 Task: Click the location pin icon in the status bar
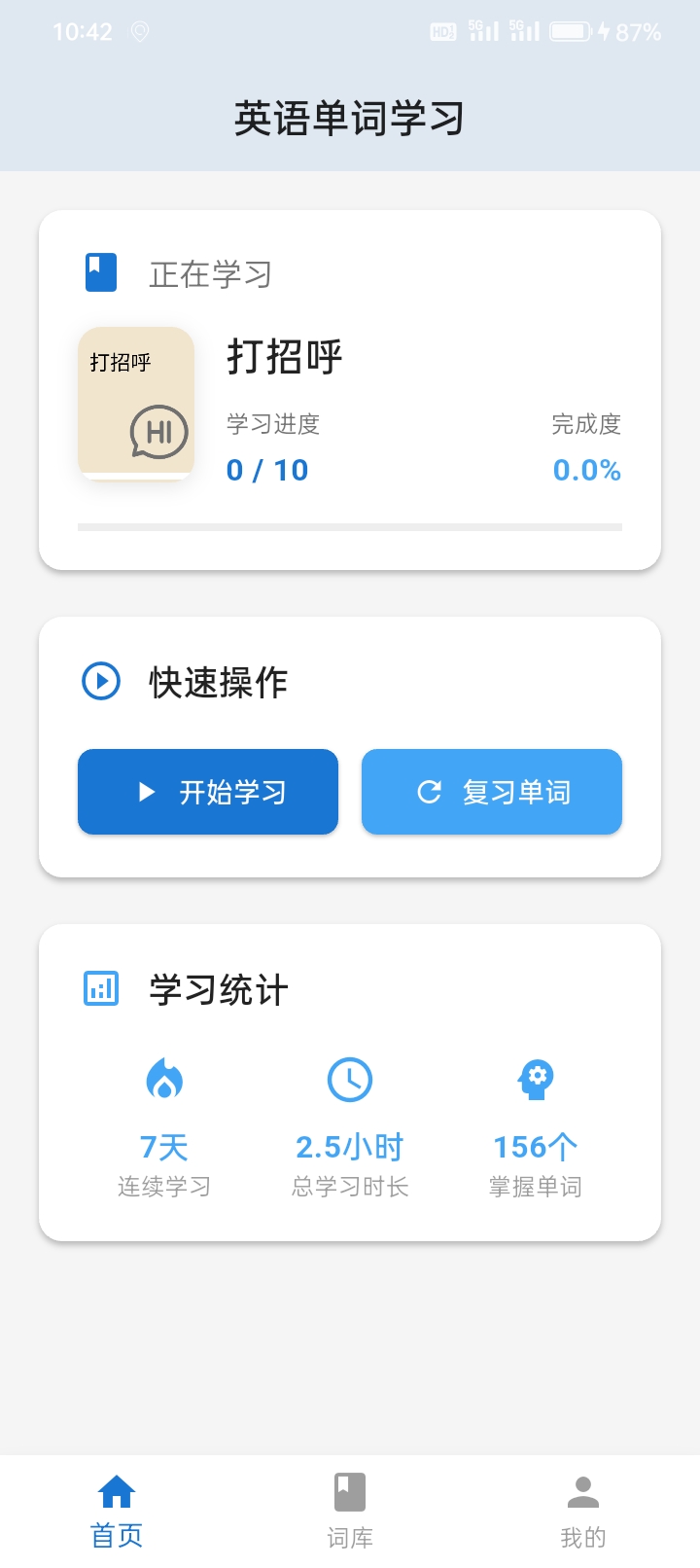(x=138, y=32)
